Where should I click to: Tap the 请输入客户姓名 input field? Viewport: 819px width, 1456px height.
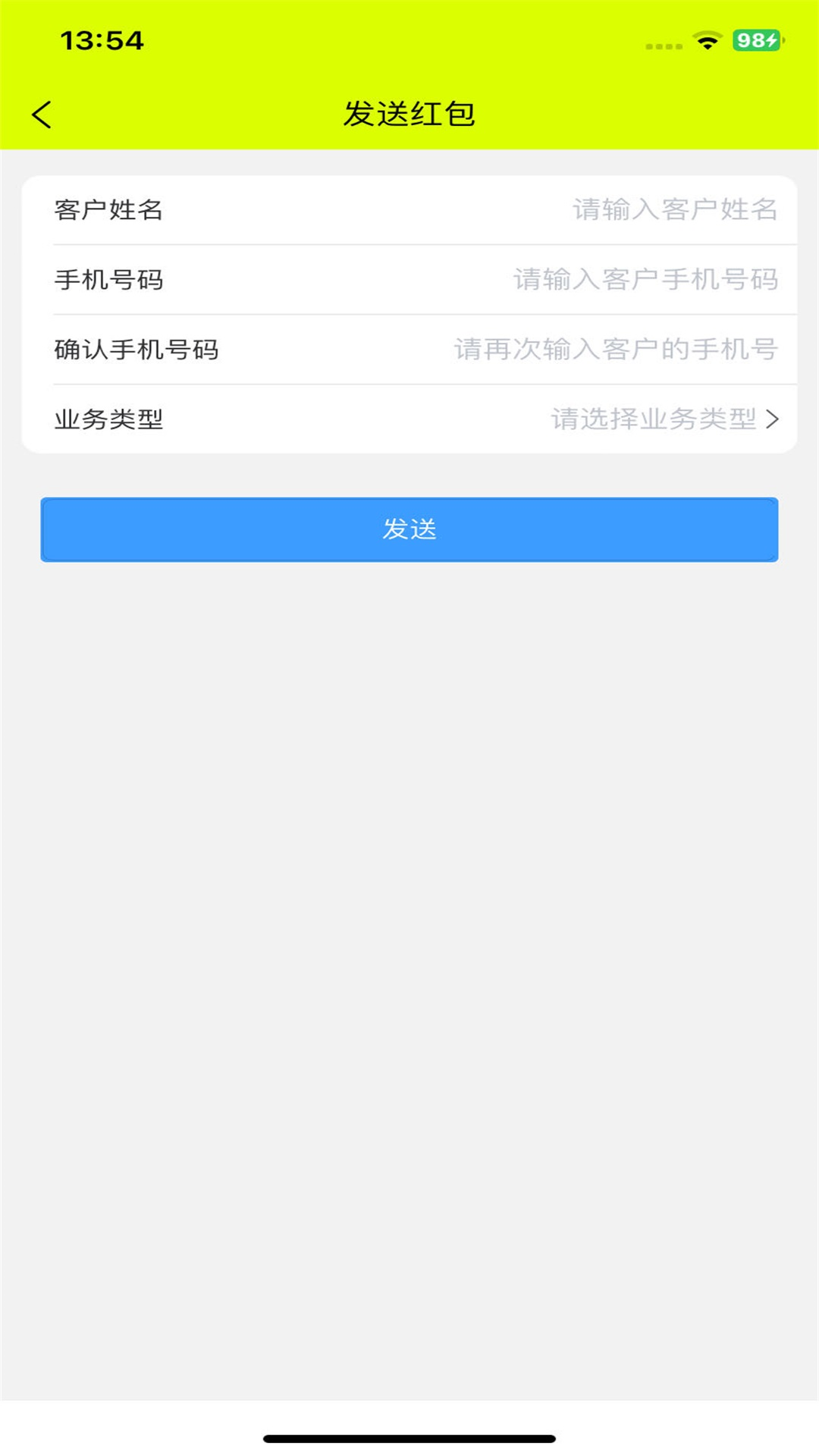[675, 211]
